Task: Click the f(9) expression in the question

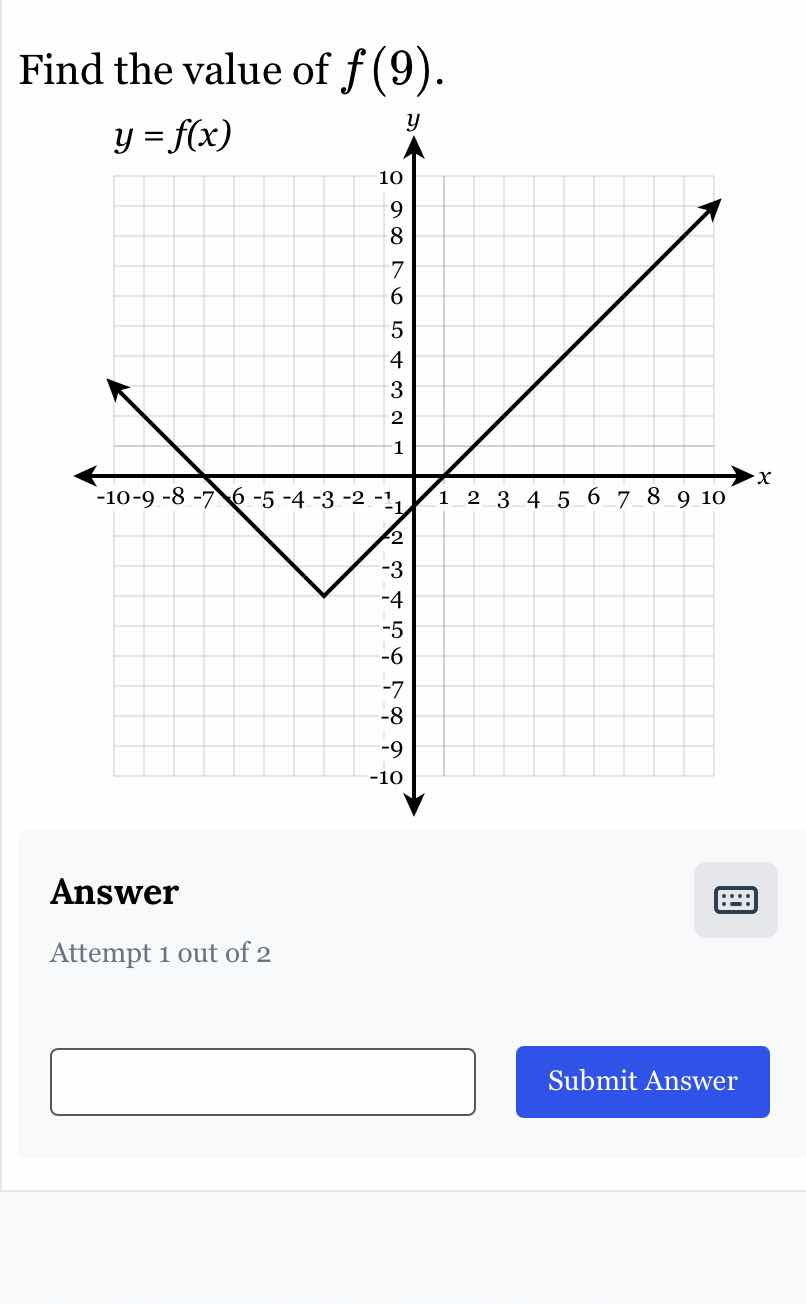Action: point(390,68)
